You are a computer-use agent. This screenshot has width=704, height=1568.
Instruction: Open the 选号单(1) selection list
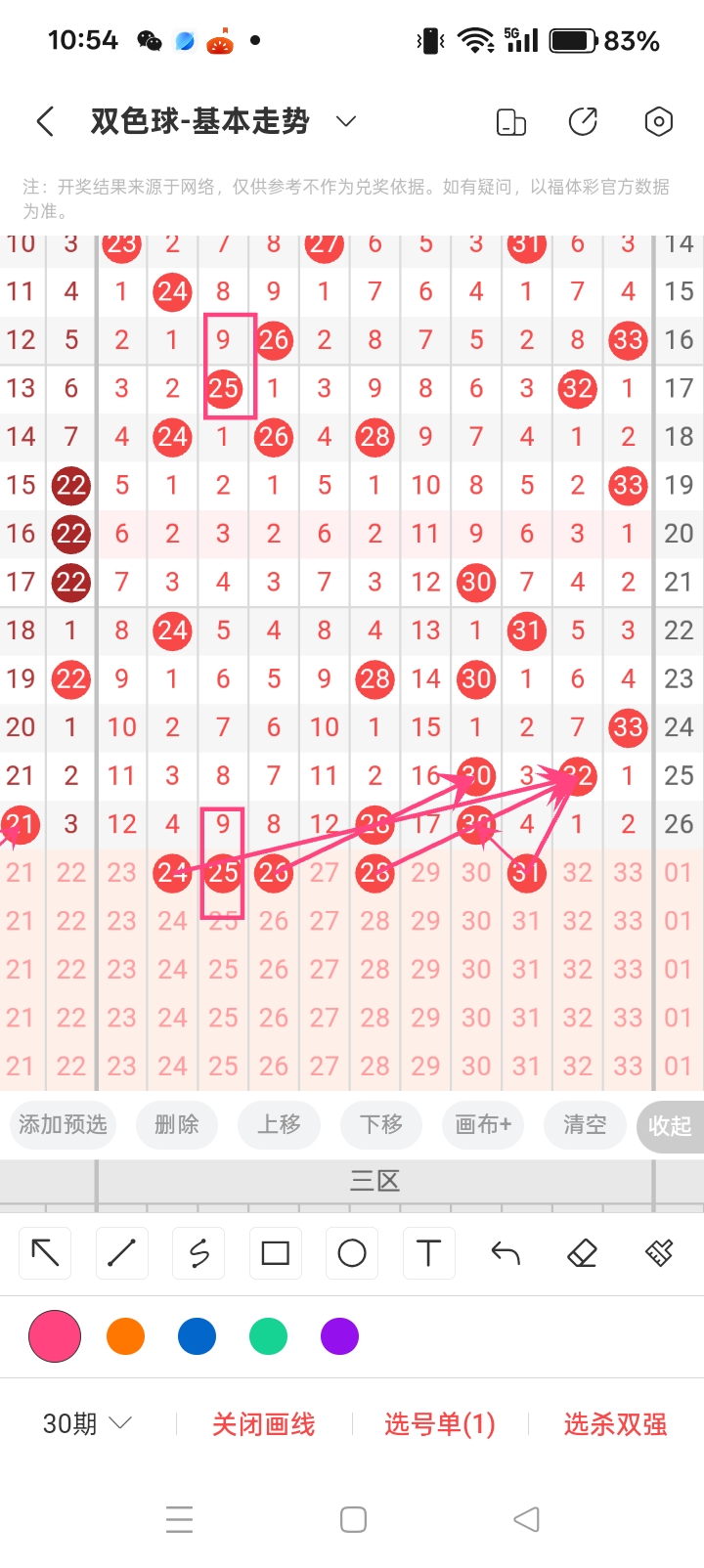click(x=439, y=1423)
